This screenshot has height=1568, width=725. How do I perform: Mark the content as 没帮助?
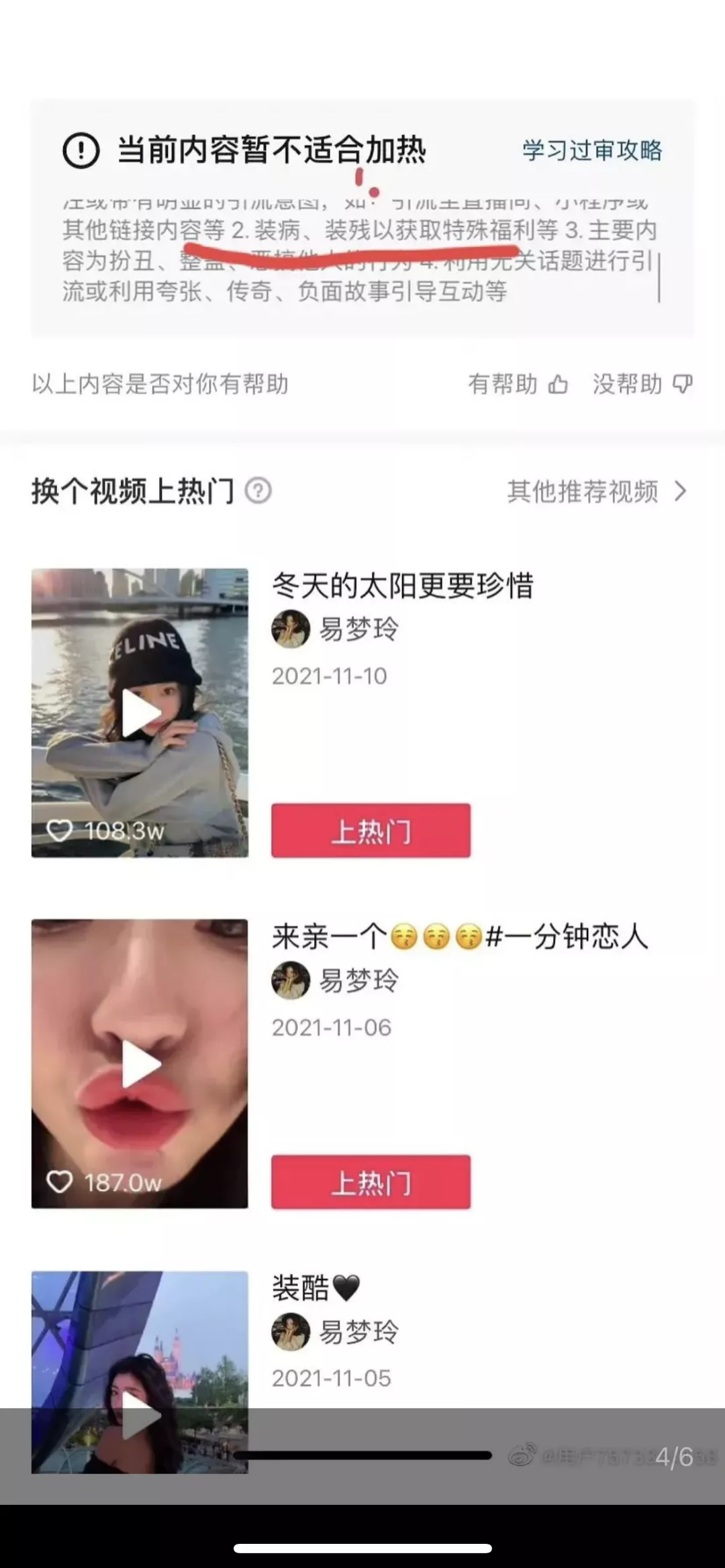[642, 384]
